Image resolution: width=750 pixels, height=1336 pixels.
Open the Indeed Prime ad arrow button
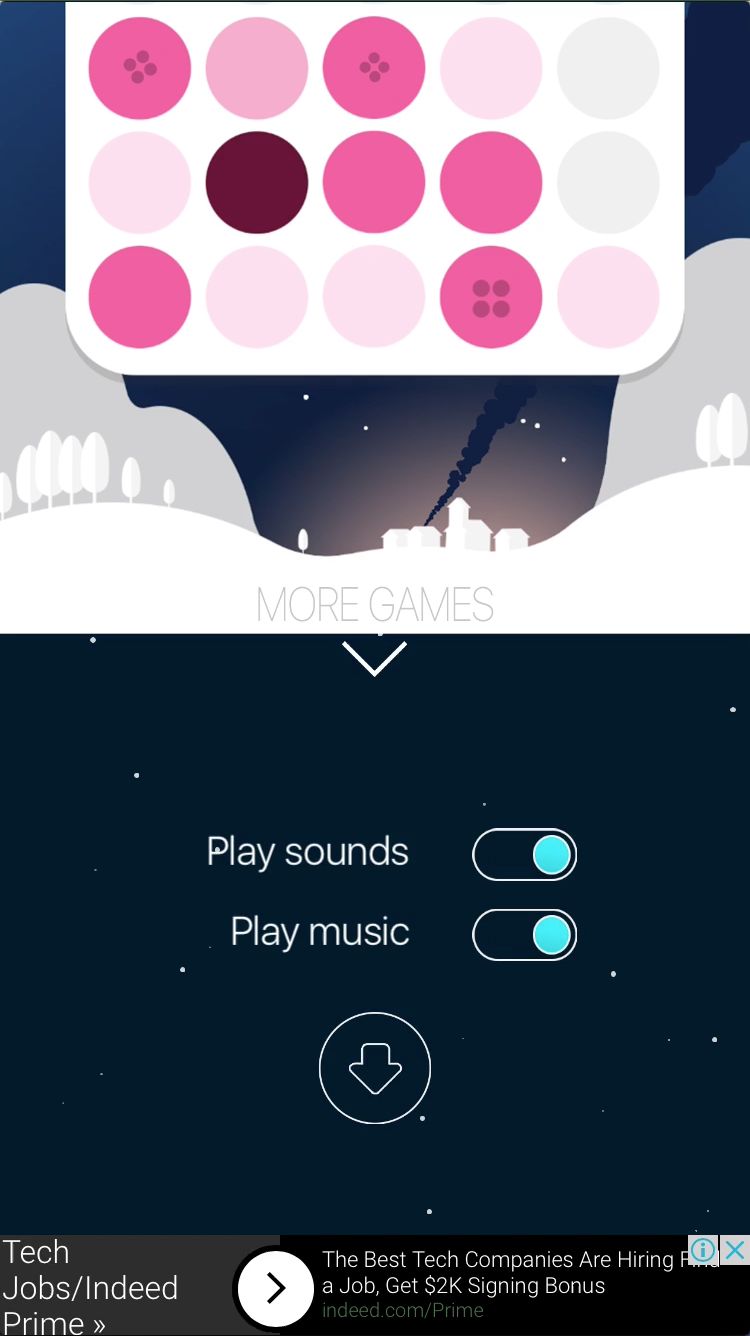click(276, 1288)
